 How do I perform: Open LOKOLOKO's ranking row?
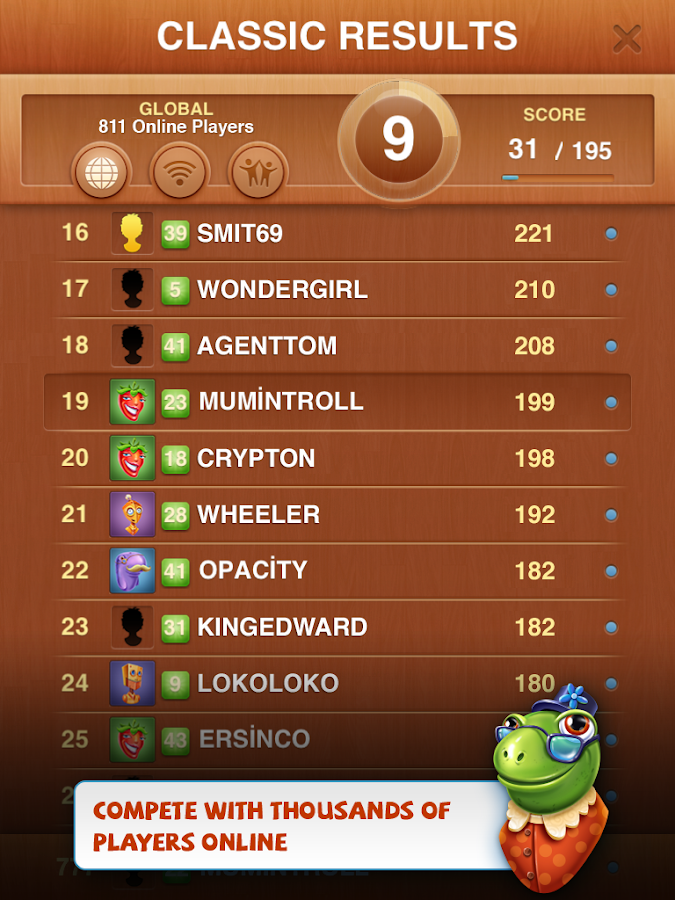[x=337, y=683]
